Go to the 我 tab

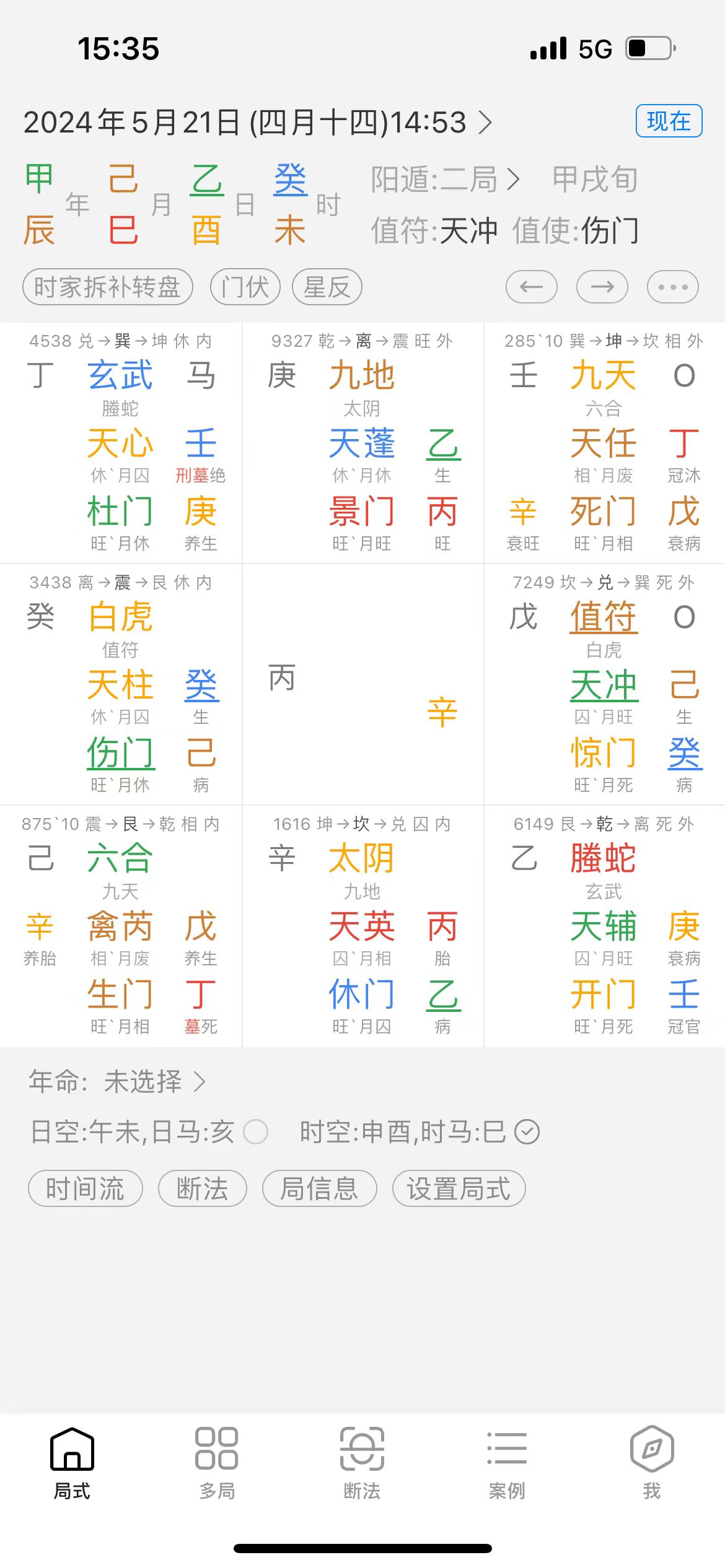click(652, 1464)
